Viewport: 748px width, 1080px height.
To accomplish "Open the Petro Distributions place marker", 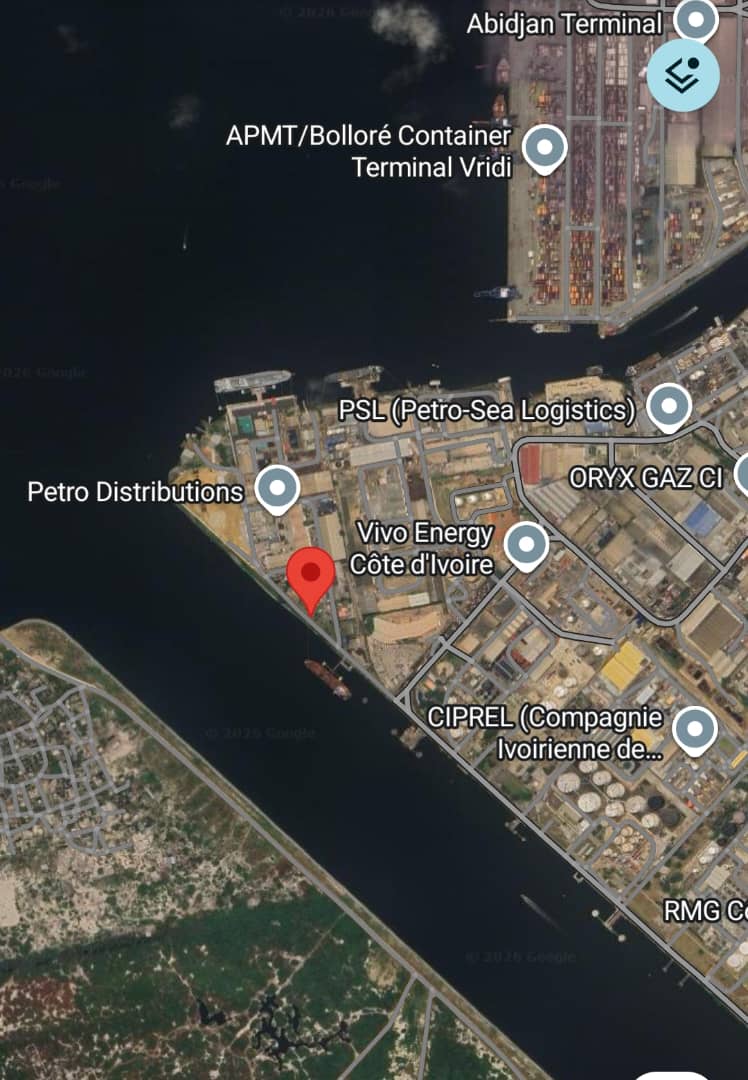I will 278,487.
